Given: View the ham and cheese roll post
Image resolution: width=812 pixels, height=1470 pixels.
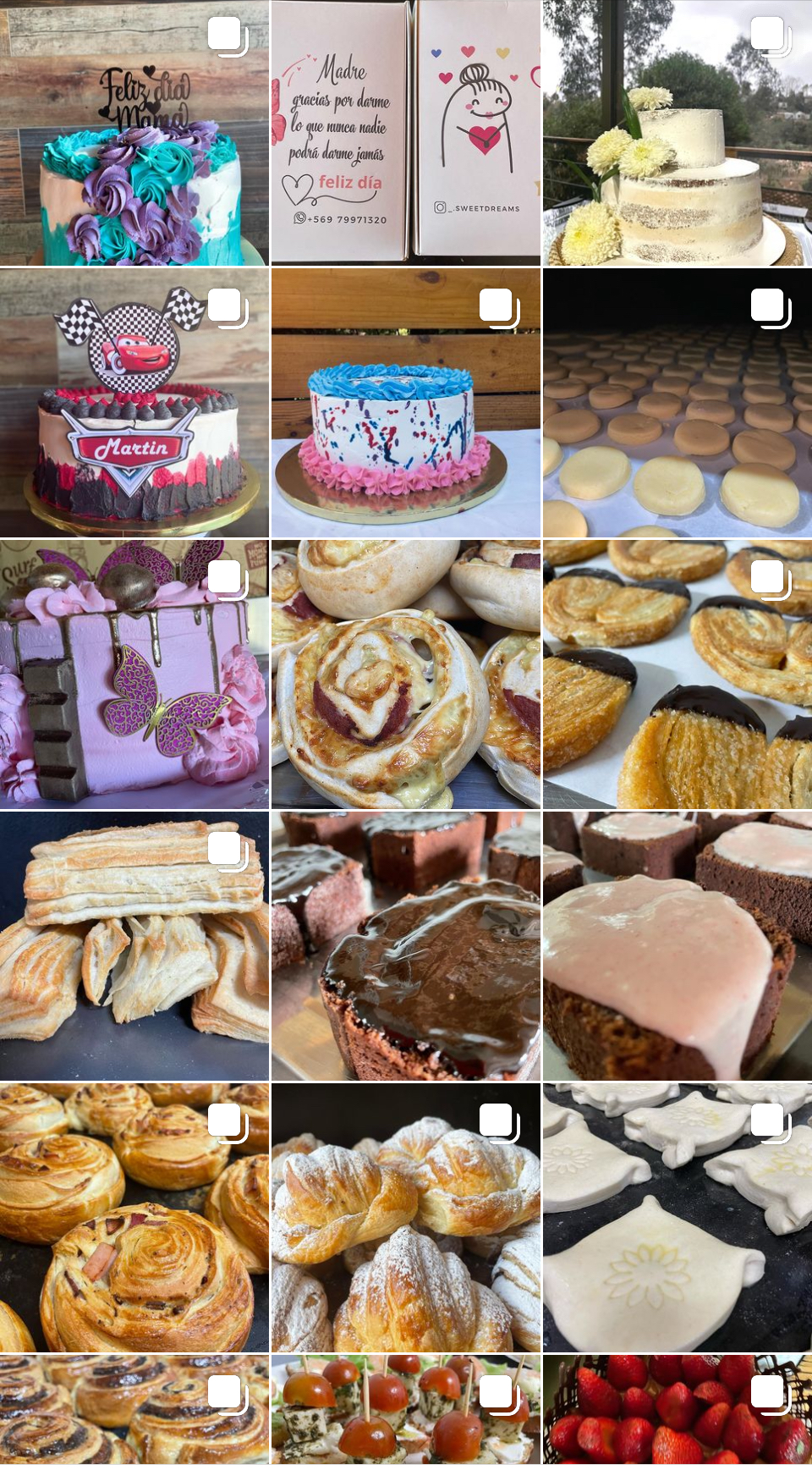Looking at the screenshot, I should pos(405,674).
